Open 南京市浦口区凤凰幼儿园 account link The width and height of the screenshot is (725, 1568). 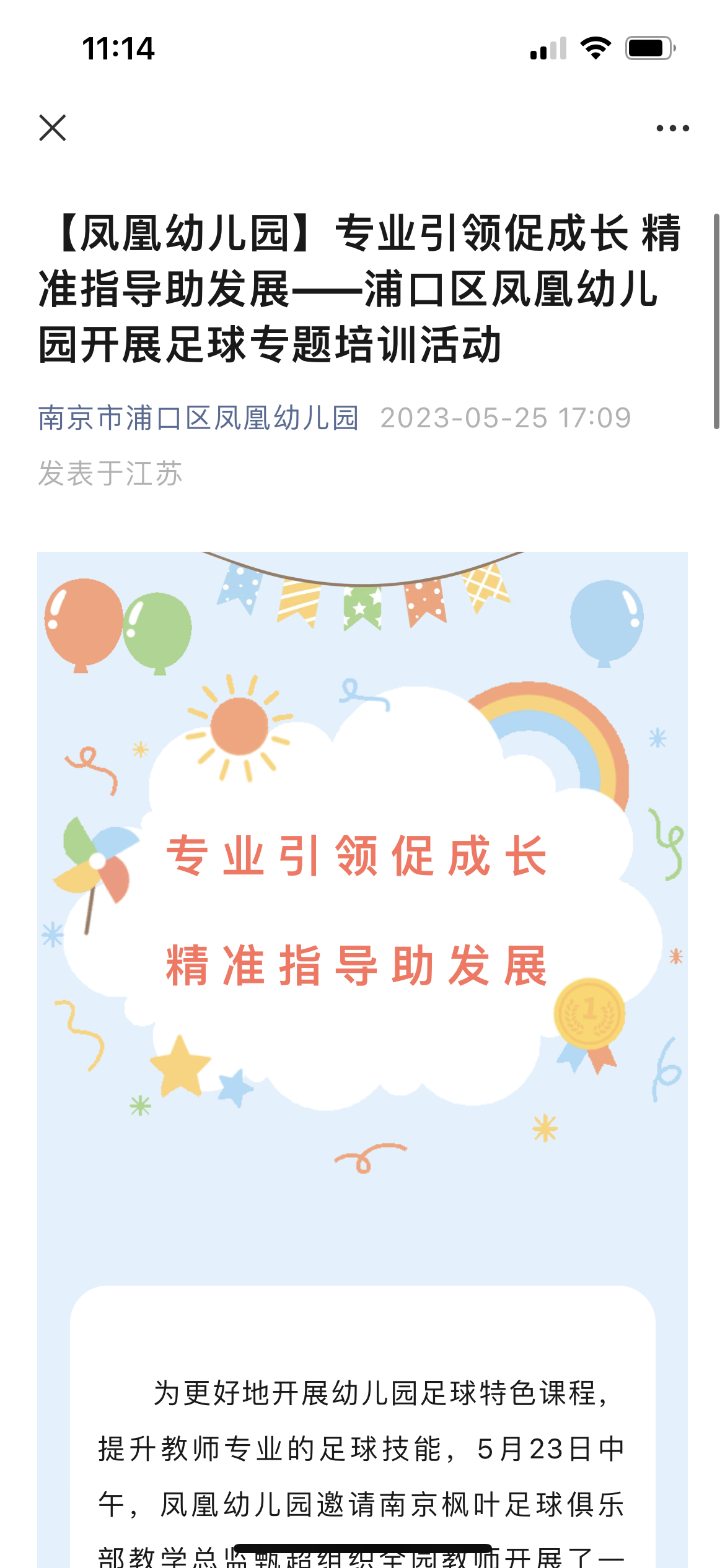[x=198, y=418]
